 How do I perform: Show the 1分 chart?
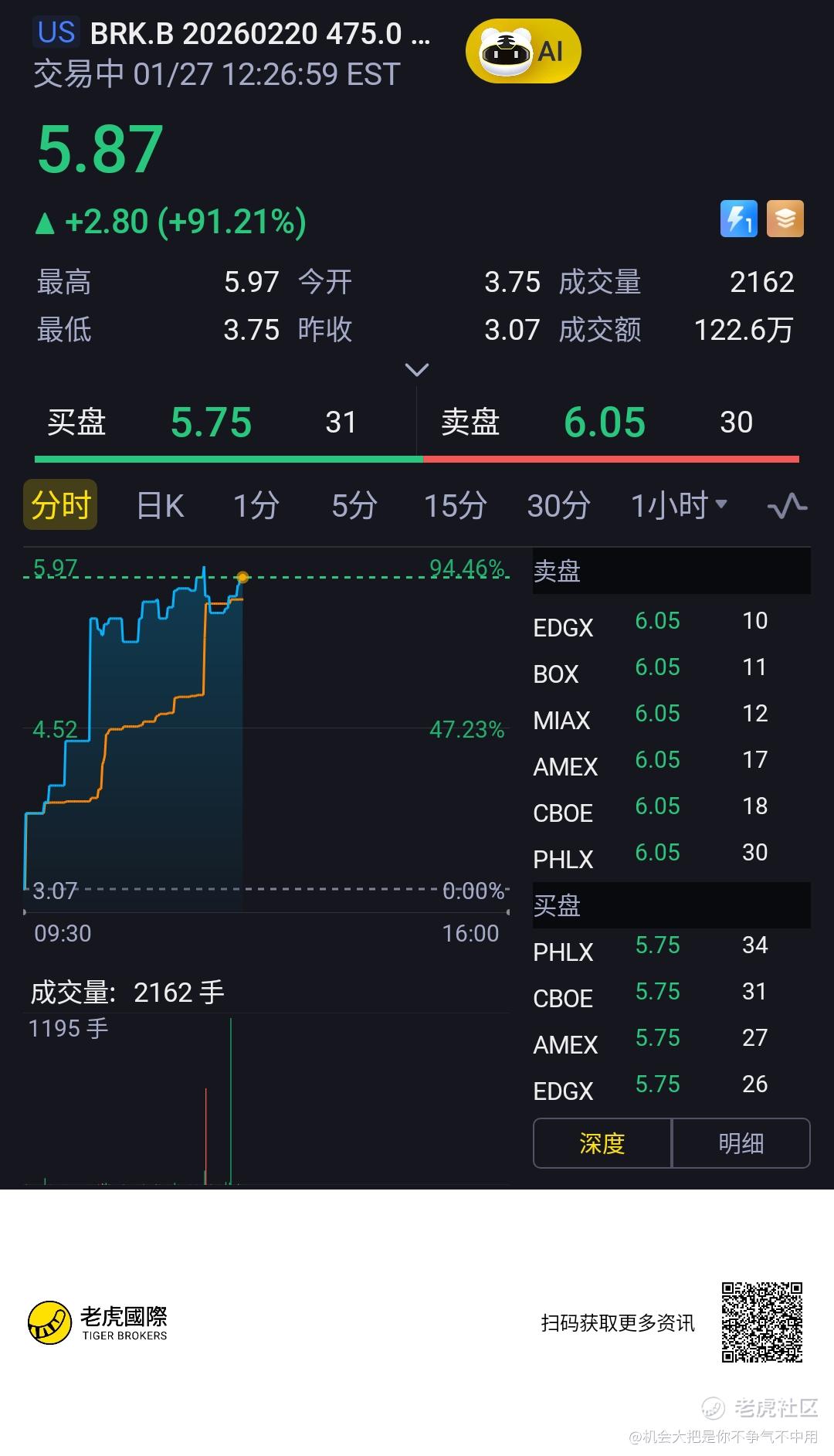[256, 506]
